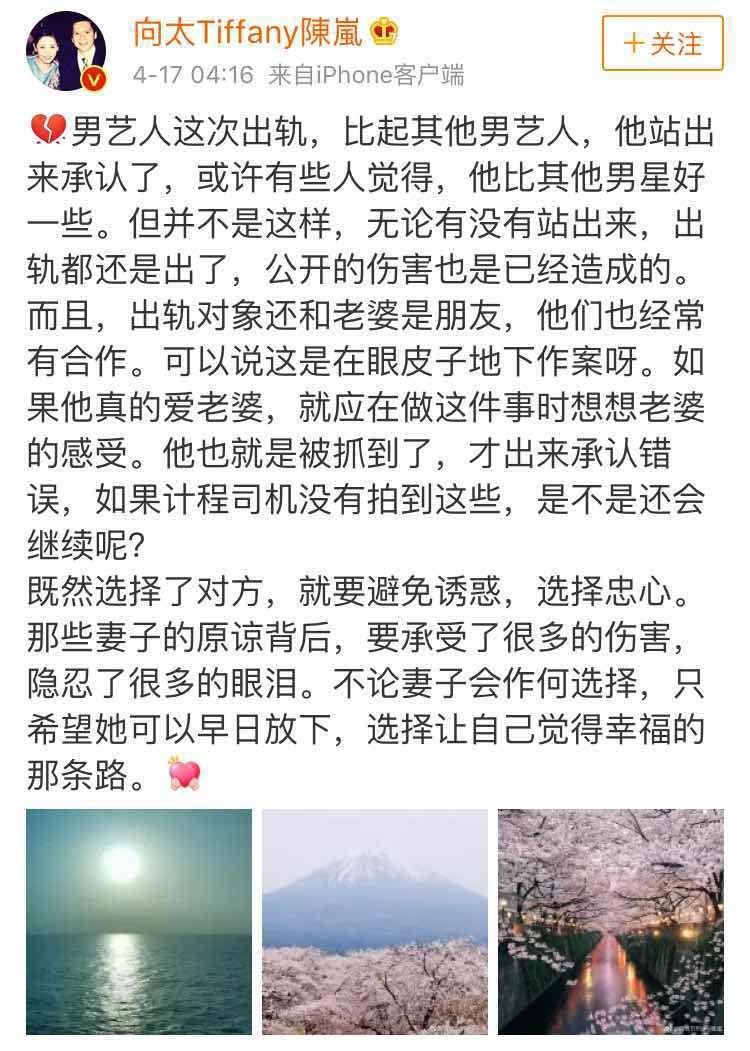View the snowy mountain with blossoms photo

[375, 921]
